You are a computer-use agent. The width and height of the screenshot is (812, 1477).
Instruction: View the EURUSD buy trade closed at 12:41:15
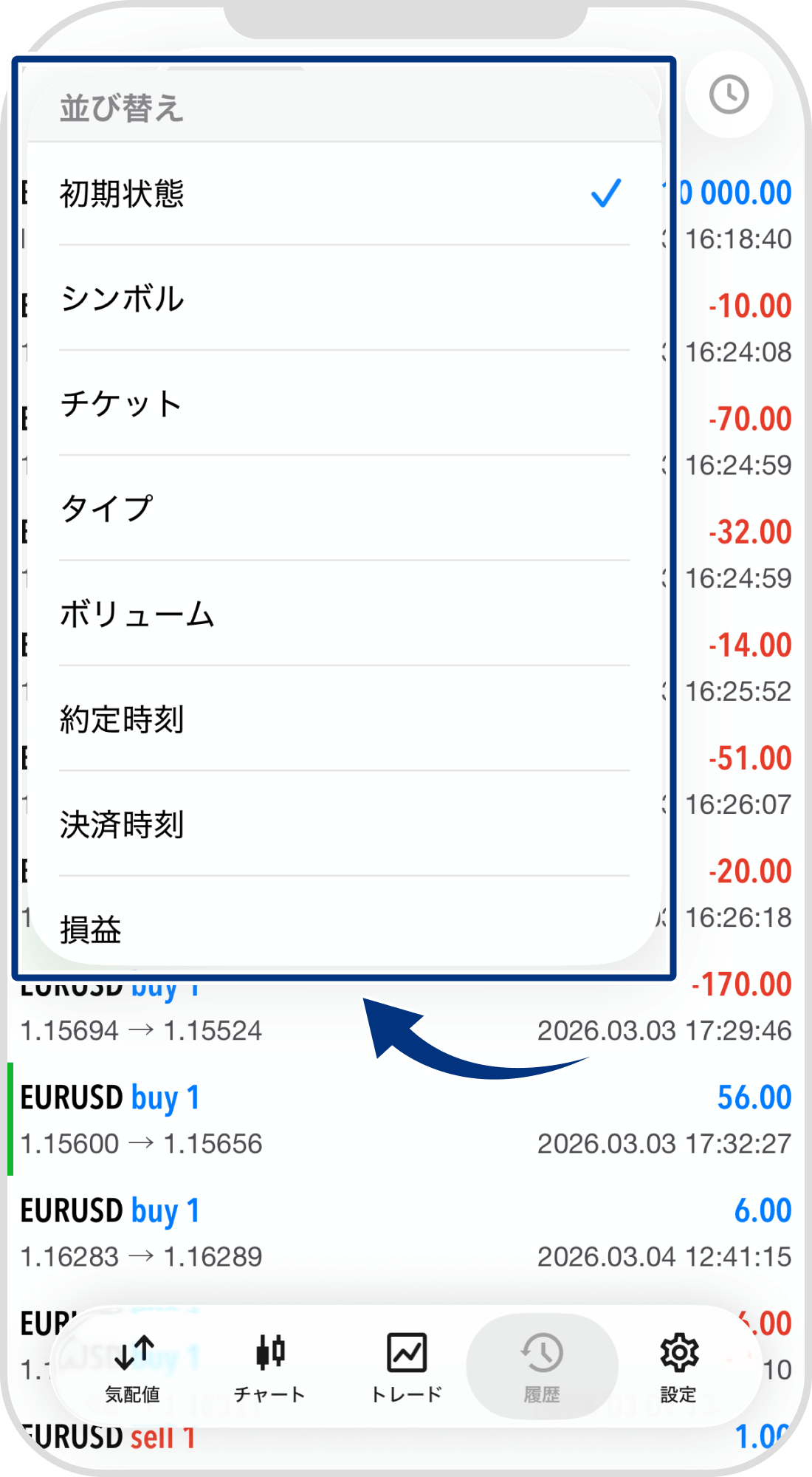[406, 1233]
